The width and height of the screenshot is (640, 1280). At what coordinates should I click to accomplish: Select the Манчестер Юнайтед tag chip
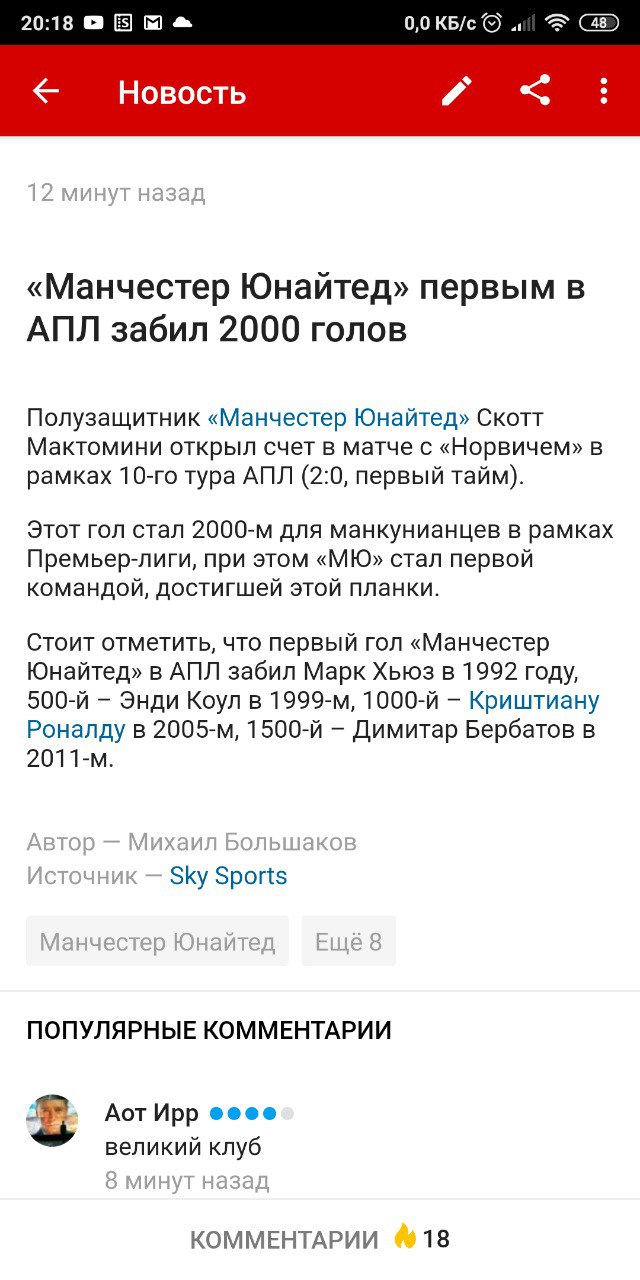157,941
